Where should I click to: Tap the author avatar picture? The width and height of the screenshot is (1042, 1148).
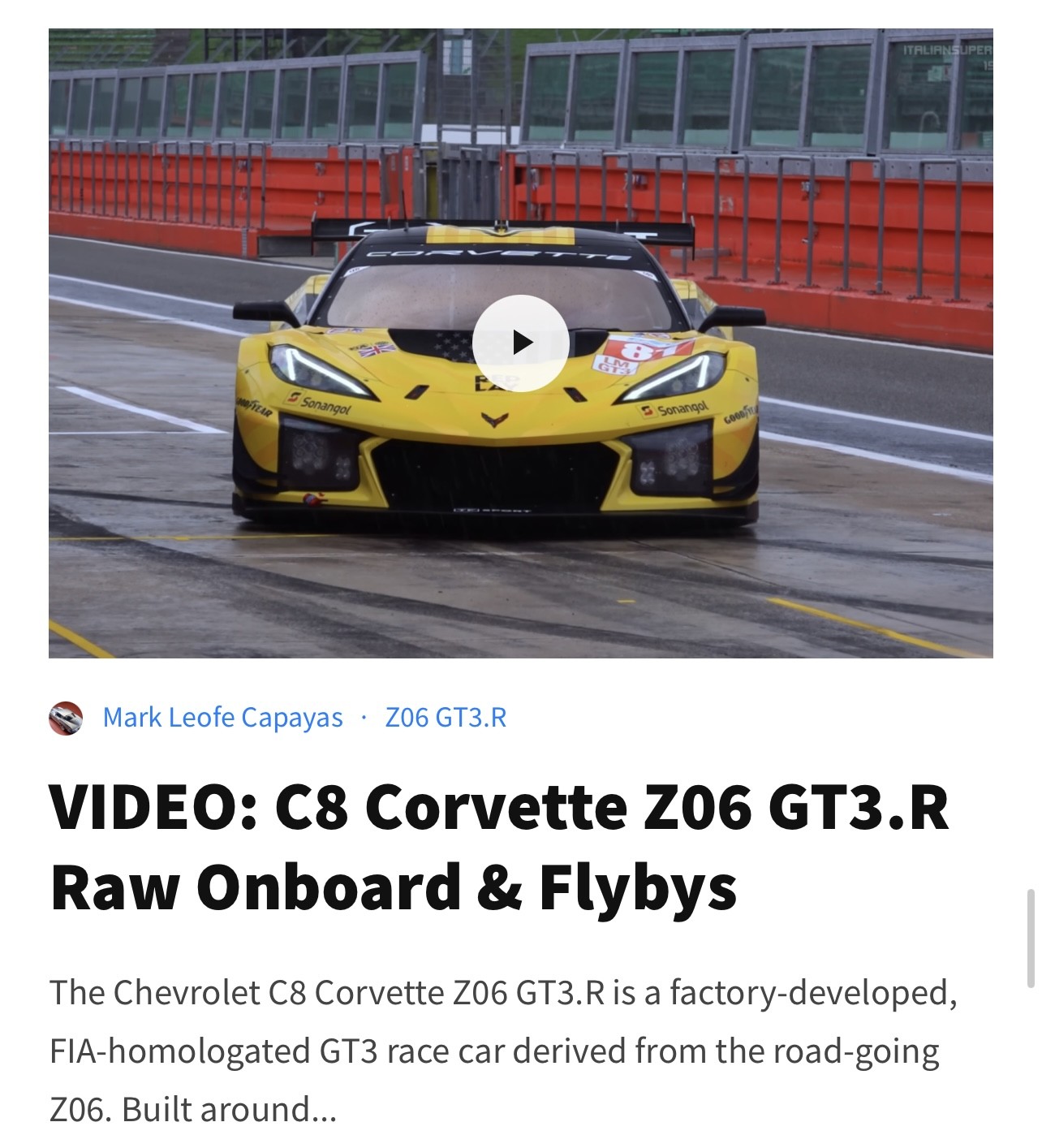click(66, 719)
